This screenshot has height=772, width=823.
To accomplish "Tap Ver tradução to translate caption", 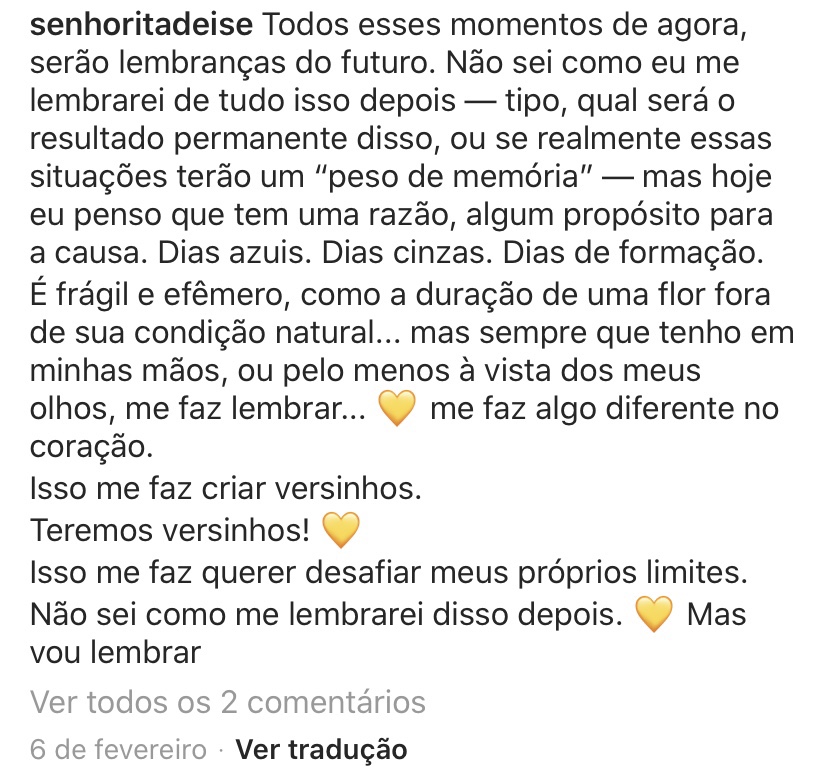I will point(321,749).
